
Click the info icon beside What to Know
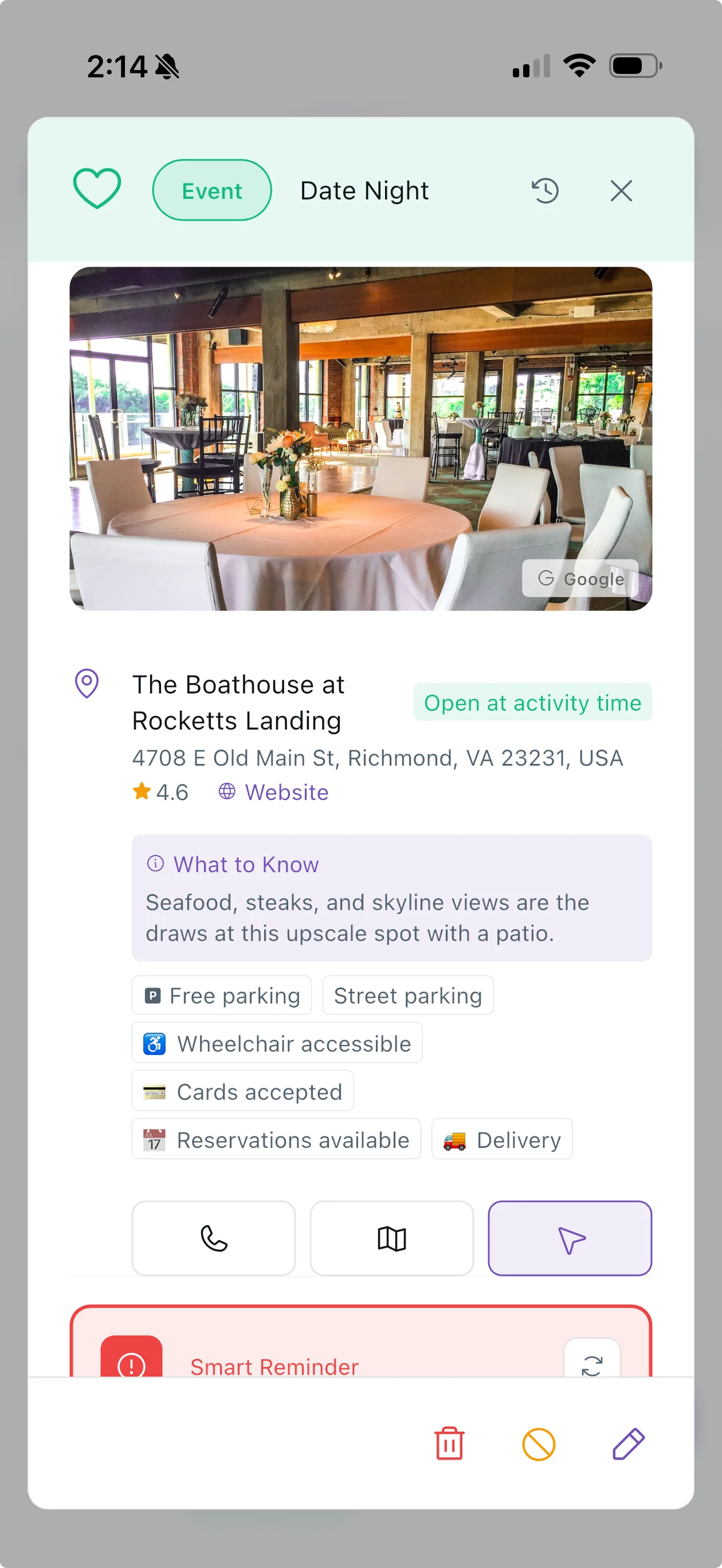click(x=155, y=864)
